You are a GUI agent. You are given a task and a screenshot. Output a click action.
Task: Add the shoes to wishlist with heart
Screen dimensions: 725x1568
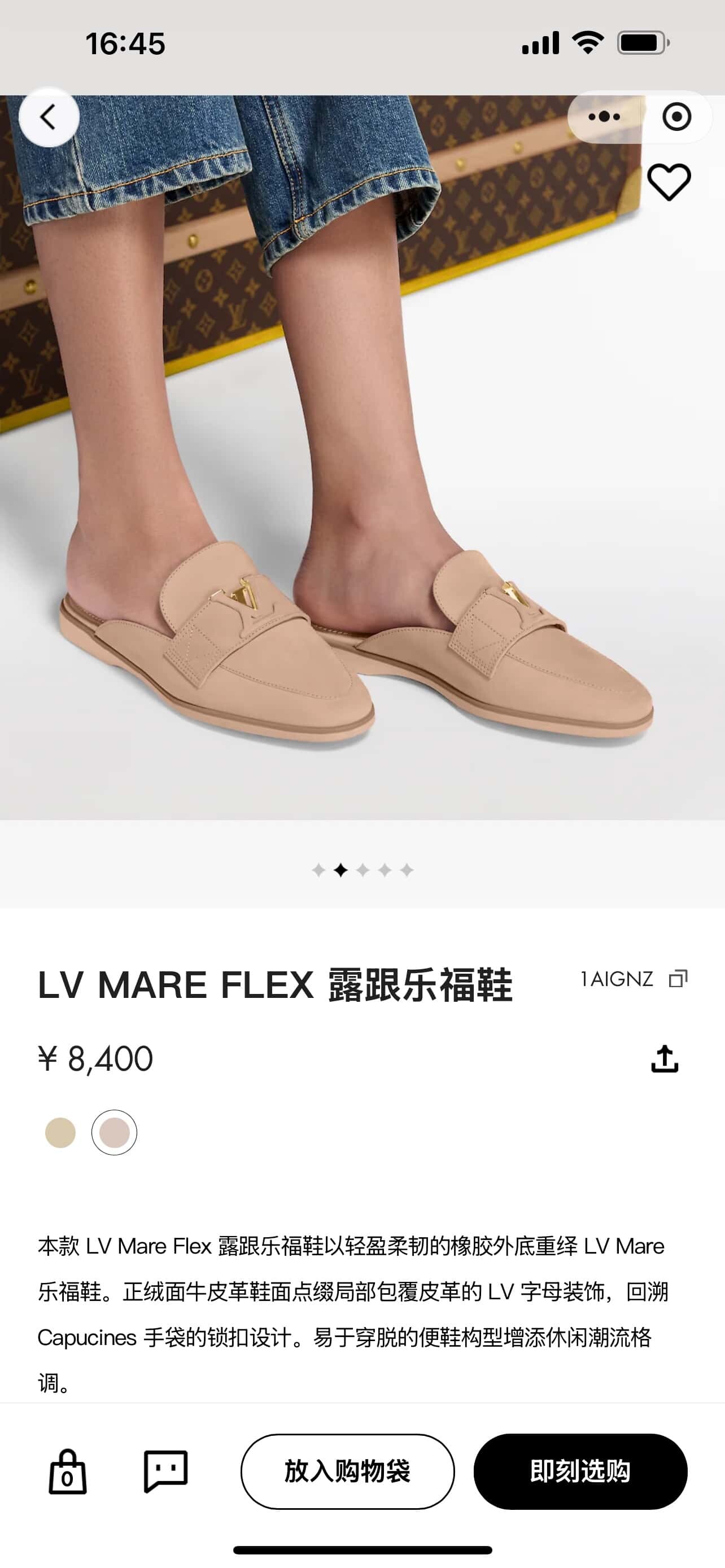coord(669,181)
